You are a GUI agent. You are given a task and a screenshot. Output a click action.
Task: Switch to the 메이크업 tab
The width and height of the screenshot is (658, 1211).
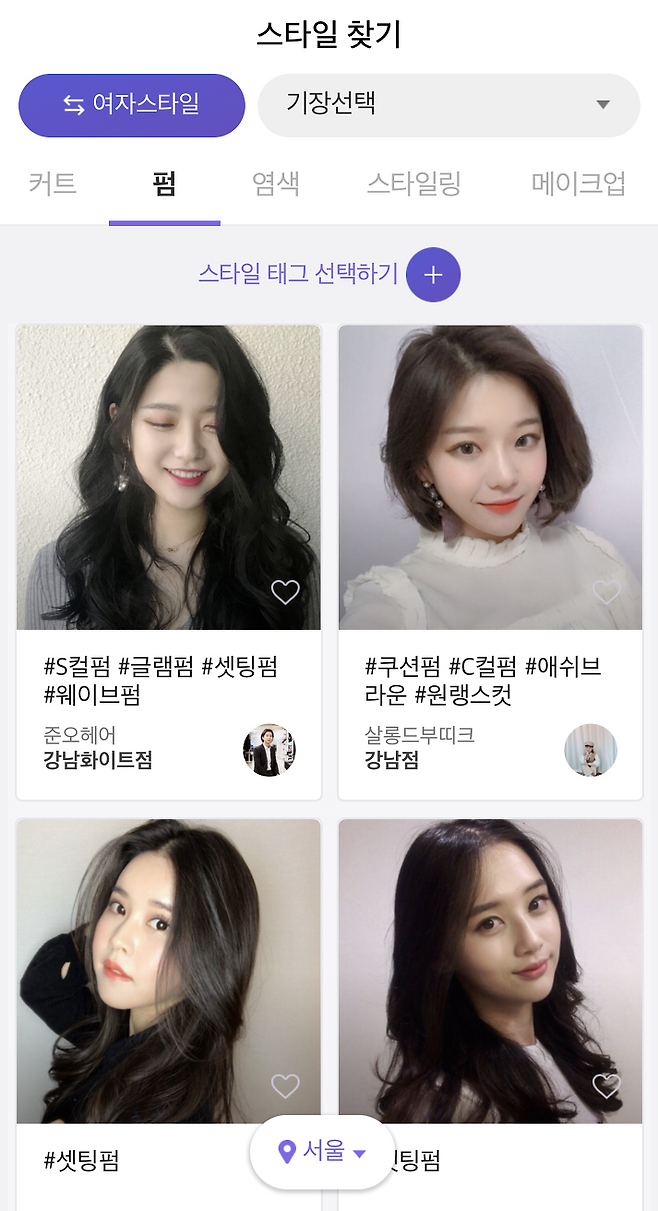pyautogui.click(x=578, y=184)
